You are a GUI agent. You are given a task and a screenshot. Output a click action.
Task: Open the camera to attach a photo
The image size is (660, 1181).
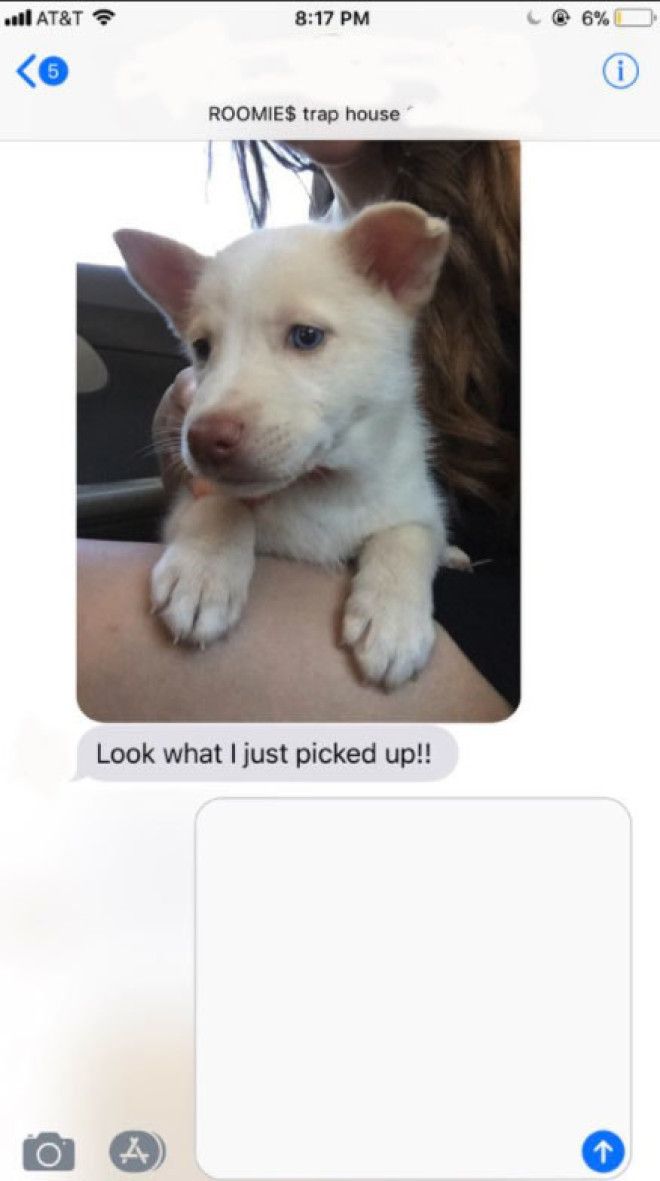[48, 1151]
